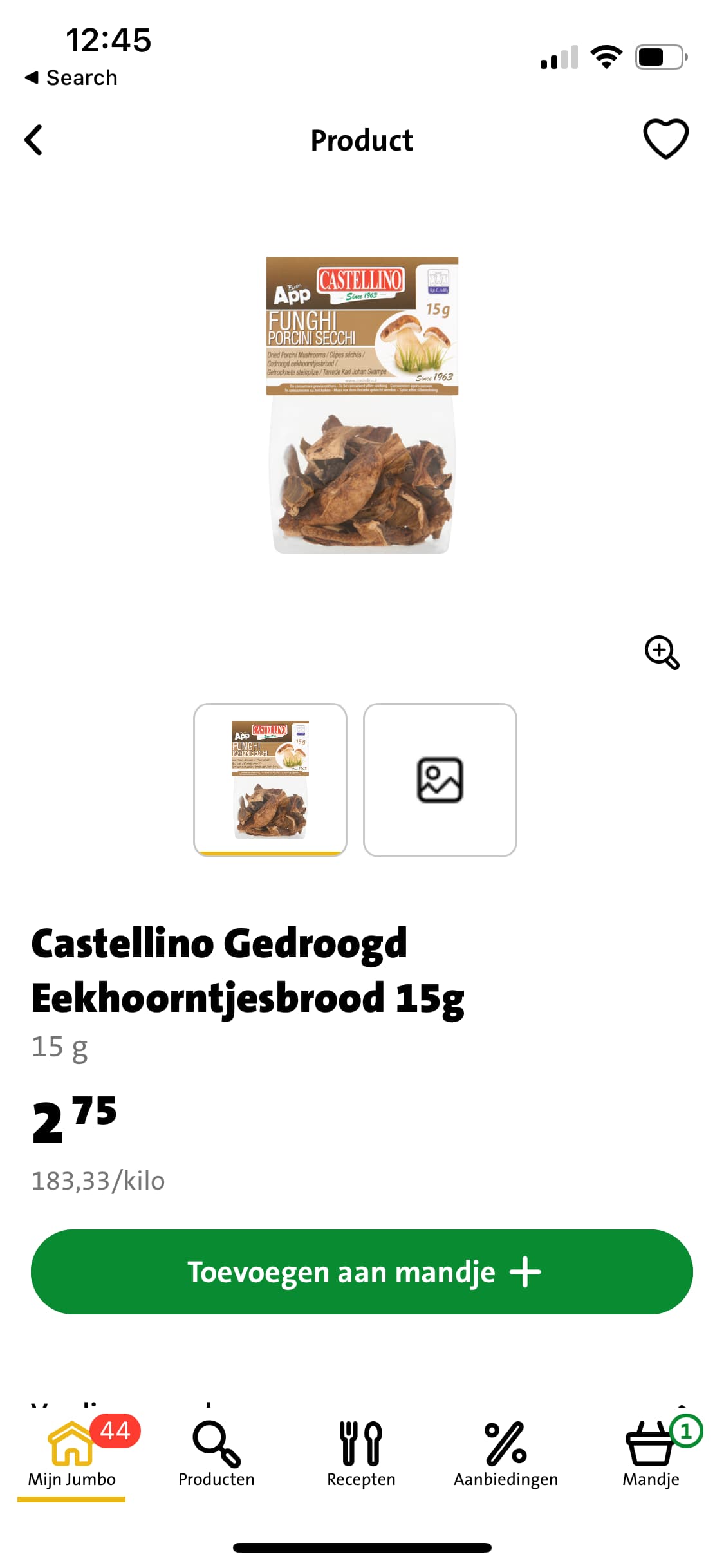The image size is (724, 1568).
Task: Select the second image placeholder thumbnail
Action: point(440,779)
